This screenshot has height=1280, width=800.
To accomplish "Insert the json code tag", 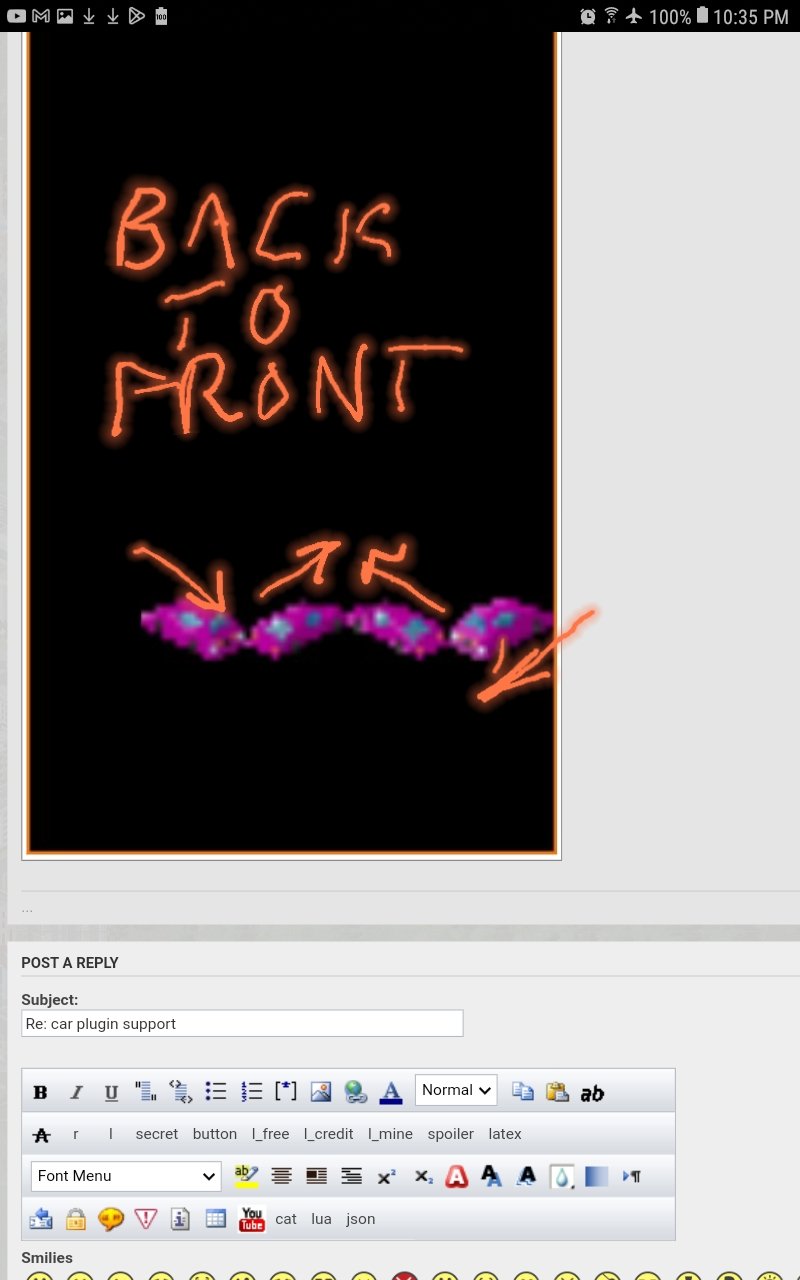I will coord(361,1219).
